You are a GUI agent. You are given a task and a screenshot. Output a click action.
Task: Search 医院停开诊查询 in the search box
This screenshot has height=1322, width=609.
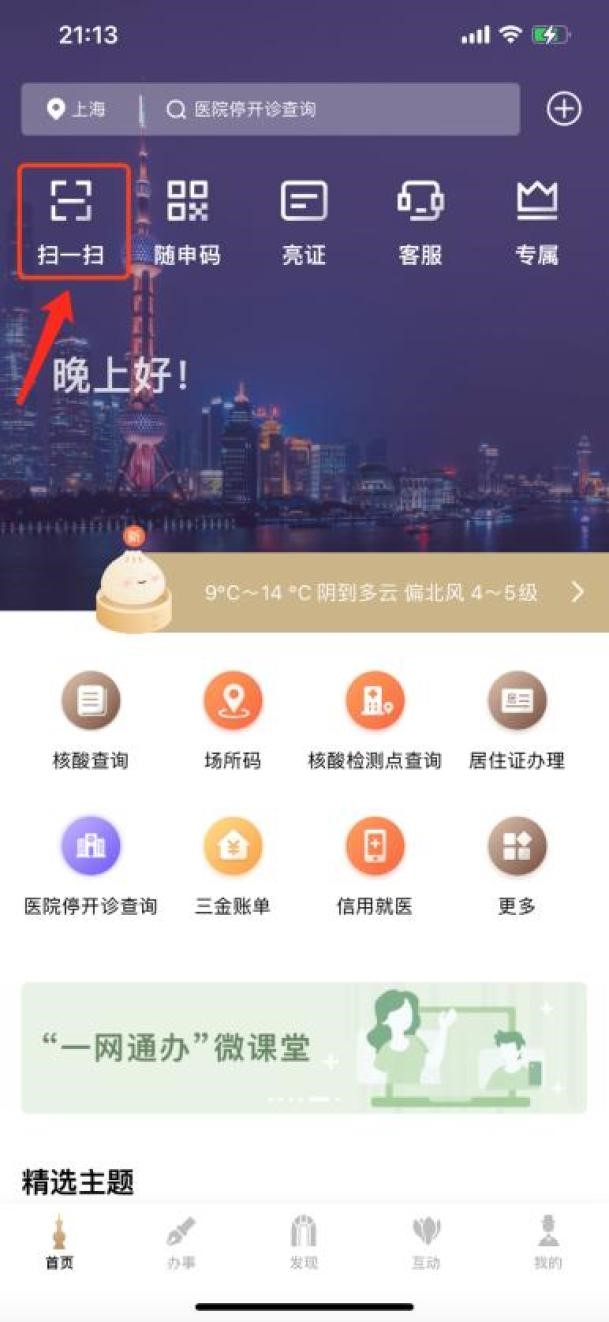coord(330,109)
